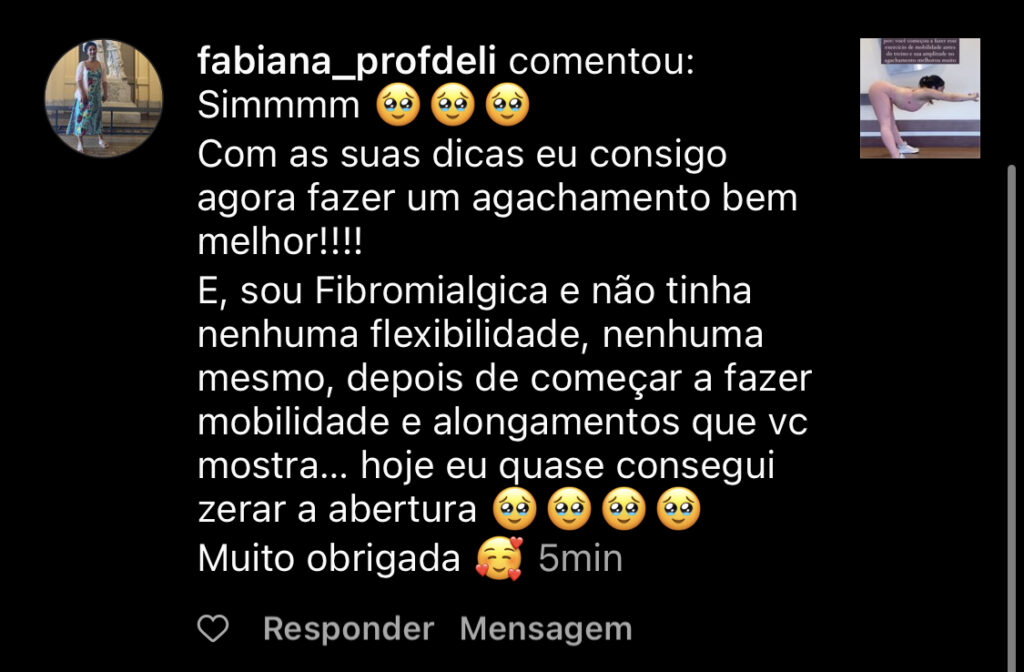Tap Mensagem to message fabiana_profdeli
1024x672 pixels.
coord(546,629)
